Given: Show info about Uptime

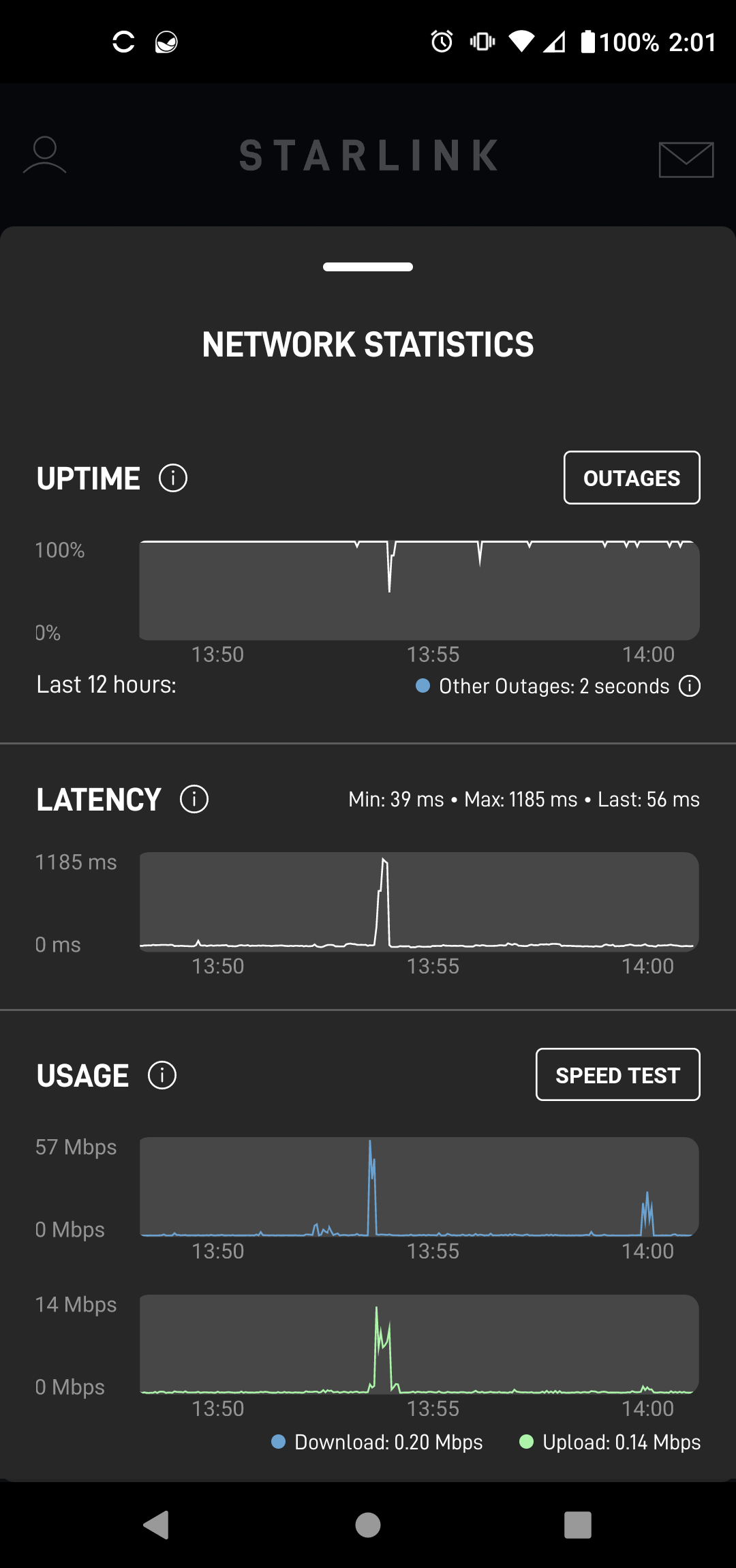Looking at the screenshot, I should tap(173, 478).
